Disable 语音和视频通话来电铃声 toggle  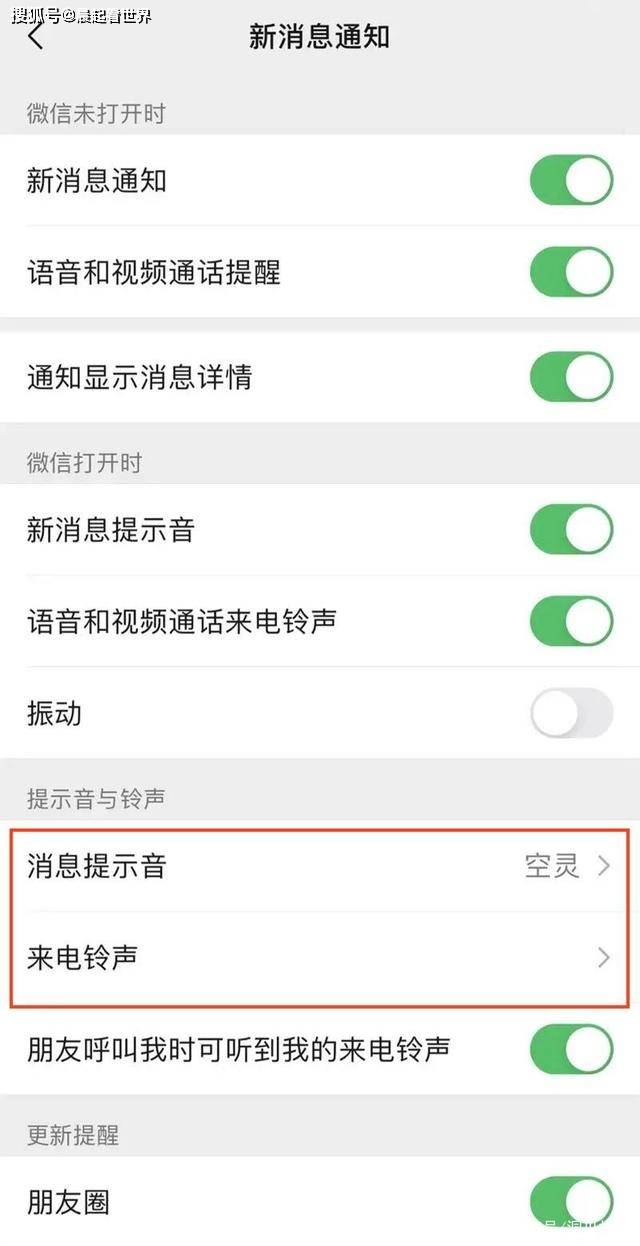[x=571, y=621]
